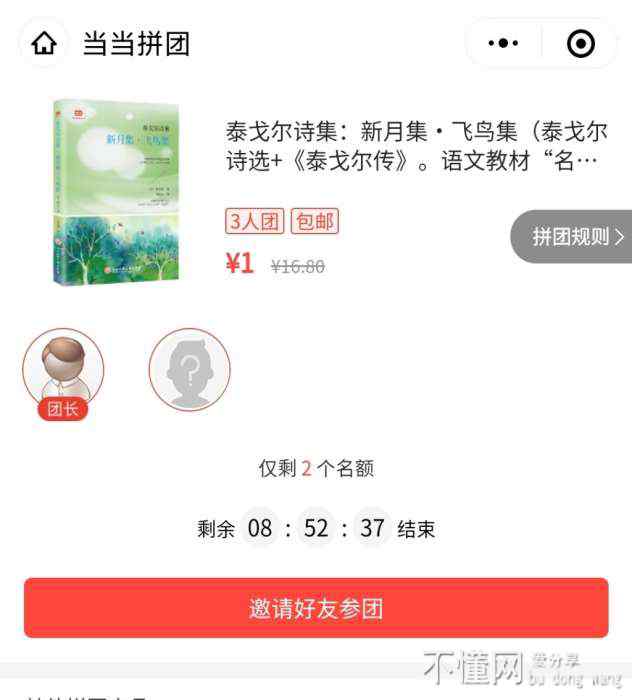Close the mini program
The height and width of the screenshot is (700, 632).
point(580,43)
